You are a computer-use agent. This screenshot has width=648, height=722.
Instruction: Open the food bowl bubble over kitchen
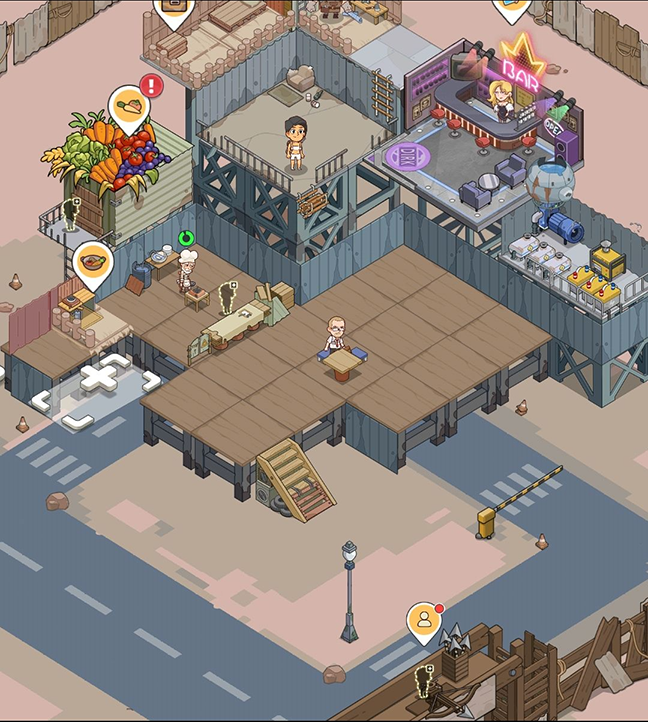93,263
